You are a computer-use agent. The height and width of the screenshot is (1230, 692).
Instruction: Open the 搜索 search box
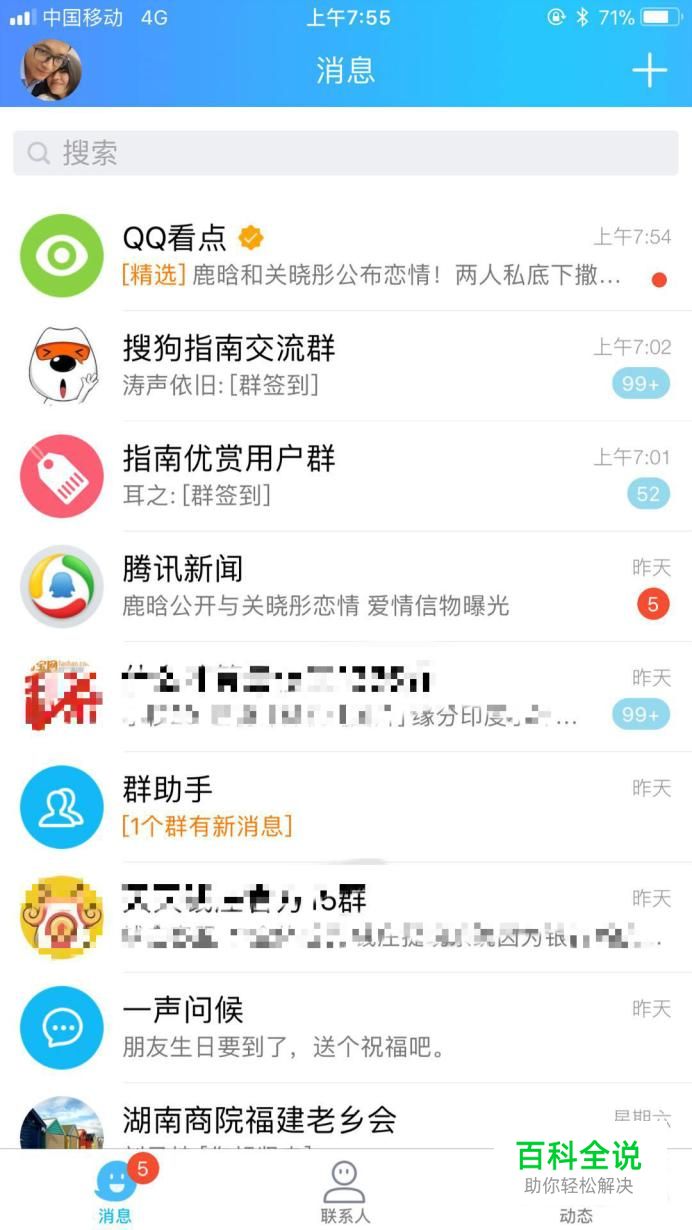(x=345, y=153)
